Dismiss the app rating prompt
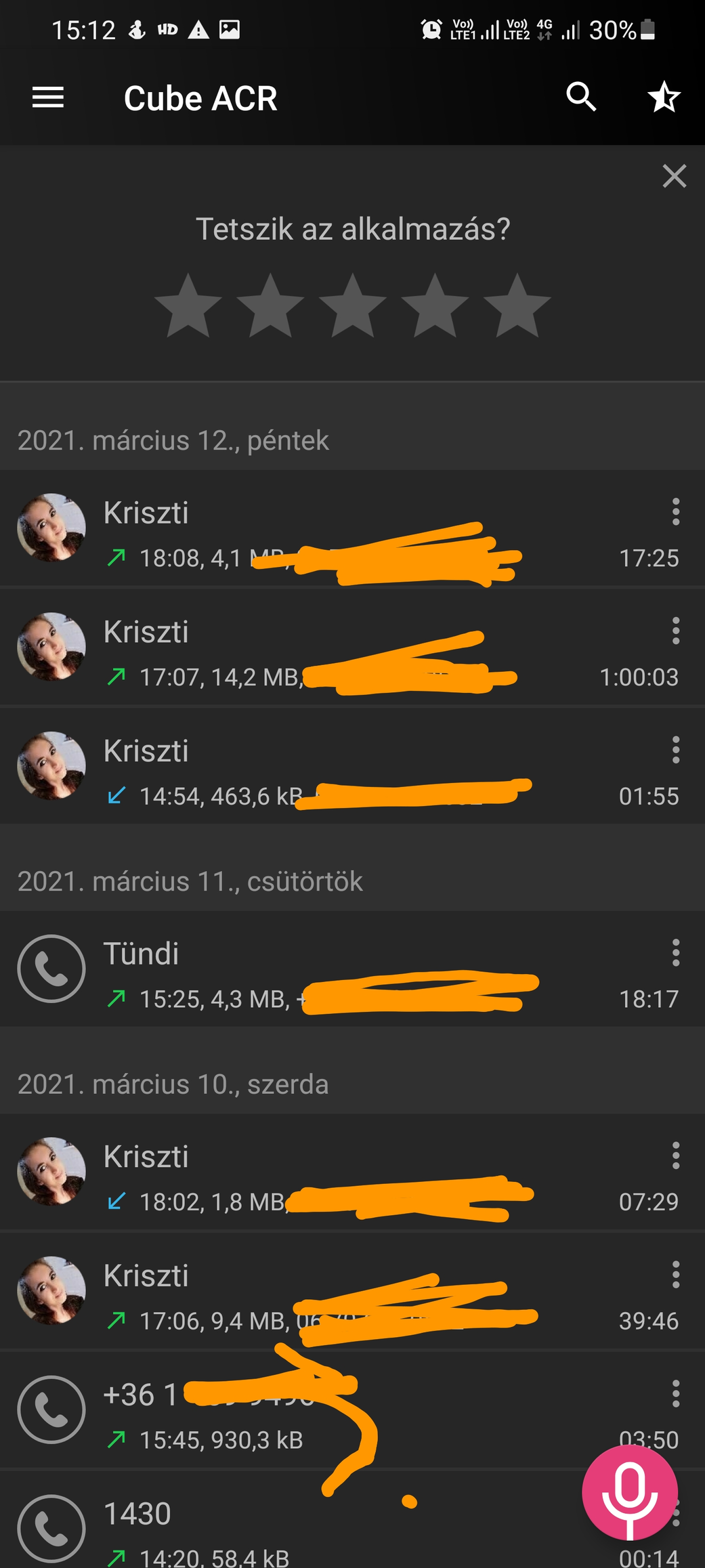 pos(674,176)
